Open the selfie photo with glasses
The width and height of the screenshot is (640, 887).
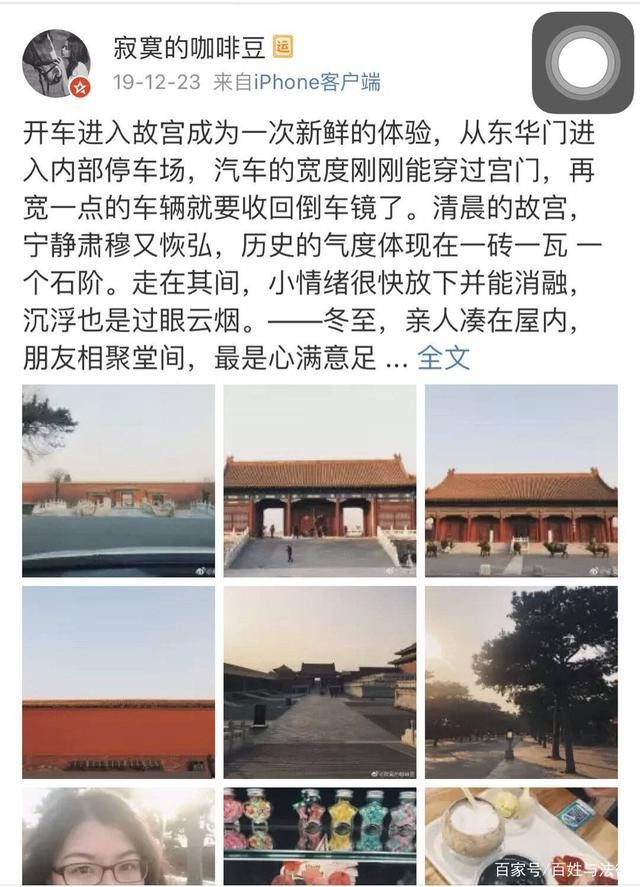pyautogui.click(x=118, y=836)
